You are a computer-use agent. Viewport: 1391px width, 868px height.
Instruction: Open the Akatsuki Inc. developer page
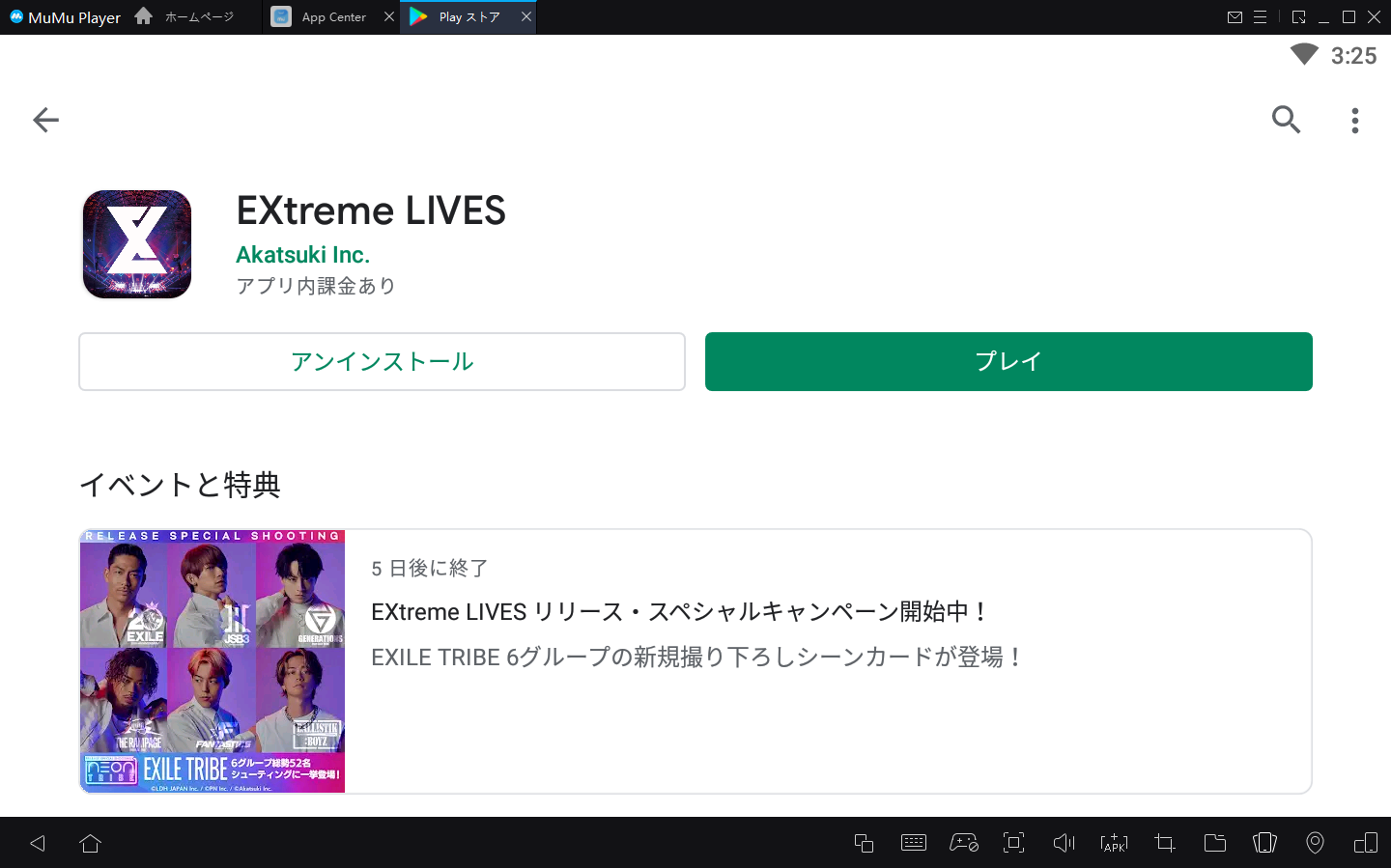point(302,255)
